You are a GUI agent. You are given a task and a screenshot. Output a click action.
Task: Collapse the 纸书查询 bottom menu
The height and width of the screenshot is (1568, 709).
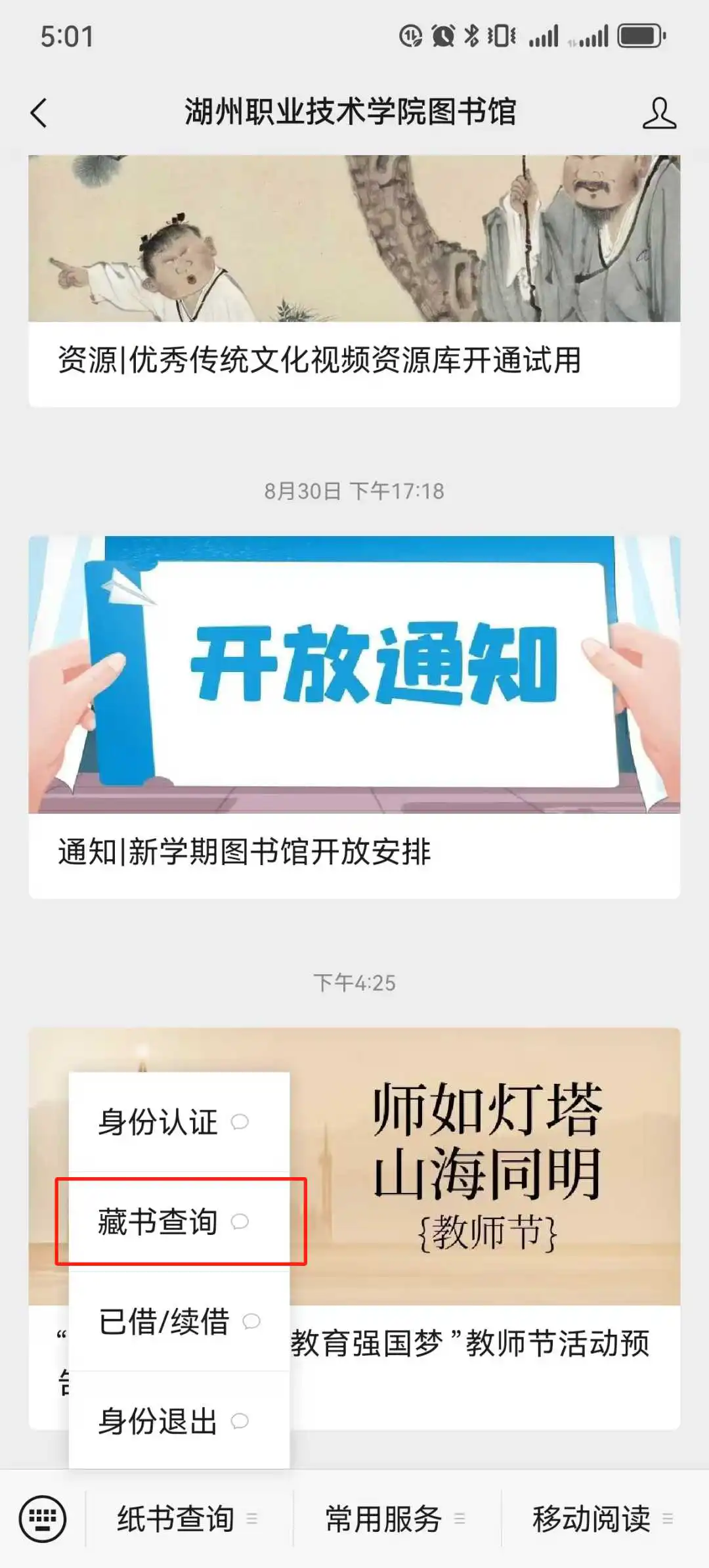pos(188,1519)
